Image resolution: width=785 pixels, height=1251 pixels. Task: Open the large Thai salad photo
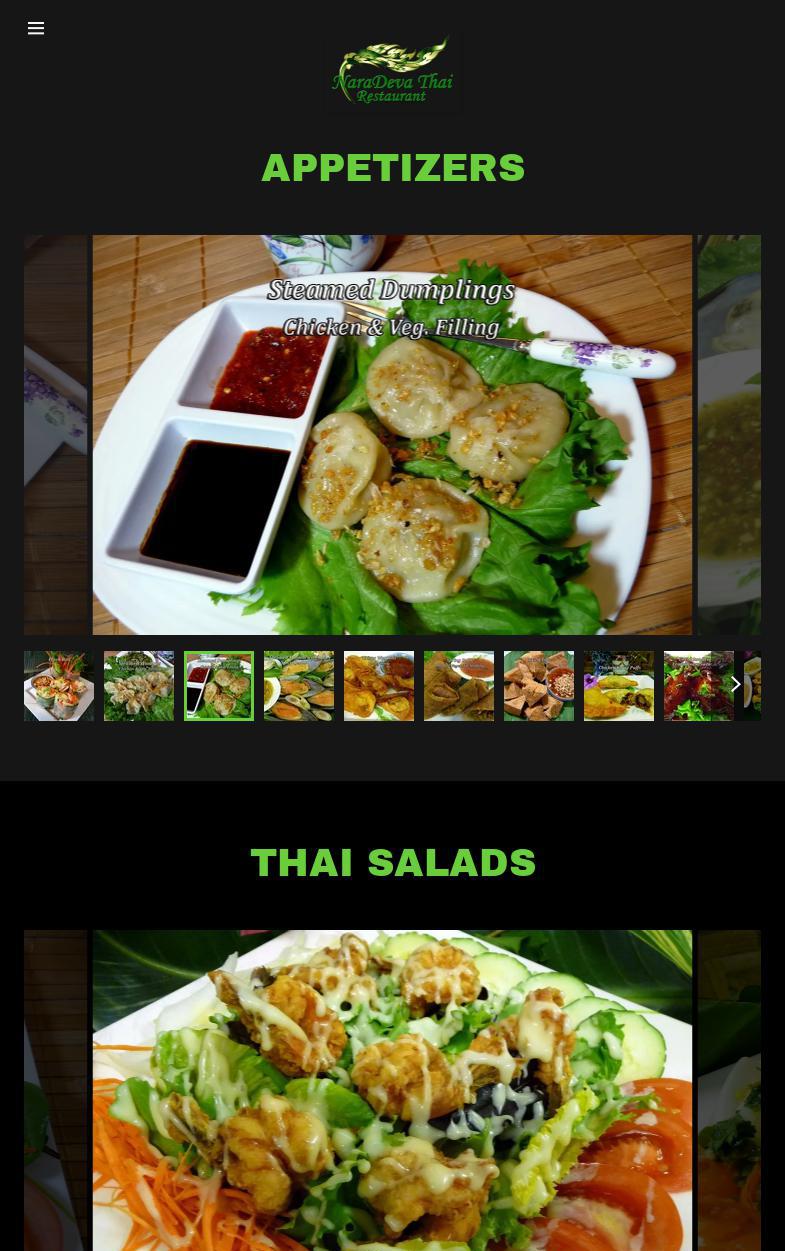coord(392,1090)
